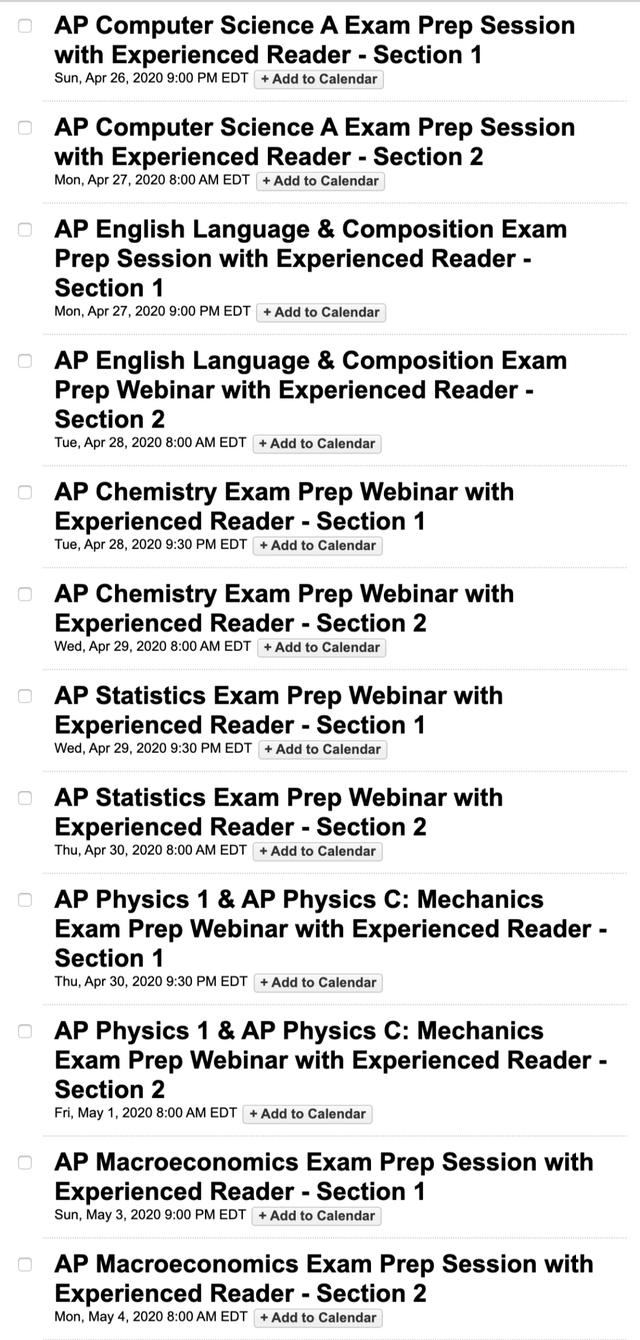Add AP Statistics Section 1 to calendar
Viewport: 640px width, 1340px height.
[323, 749]
